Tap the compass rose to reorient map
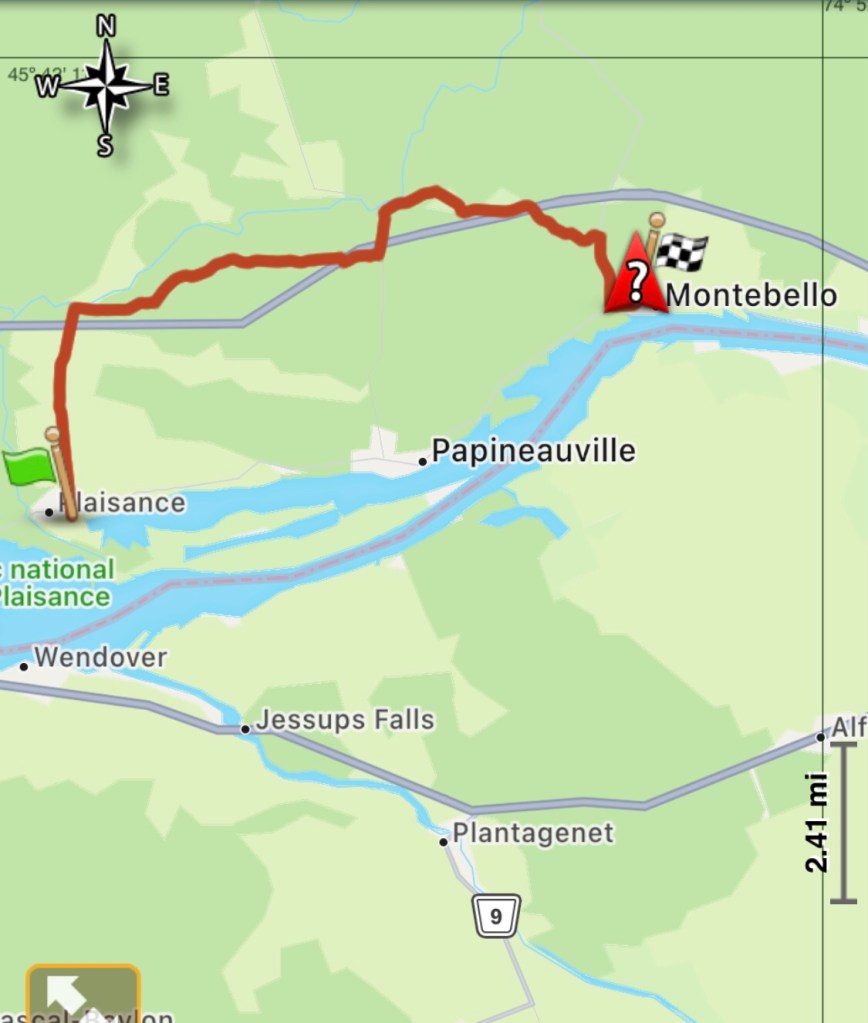The width and height of the screenshot is (868, 1023). click(105, 87)
